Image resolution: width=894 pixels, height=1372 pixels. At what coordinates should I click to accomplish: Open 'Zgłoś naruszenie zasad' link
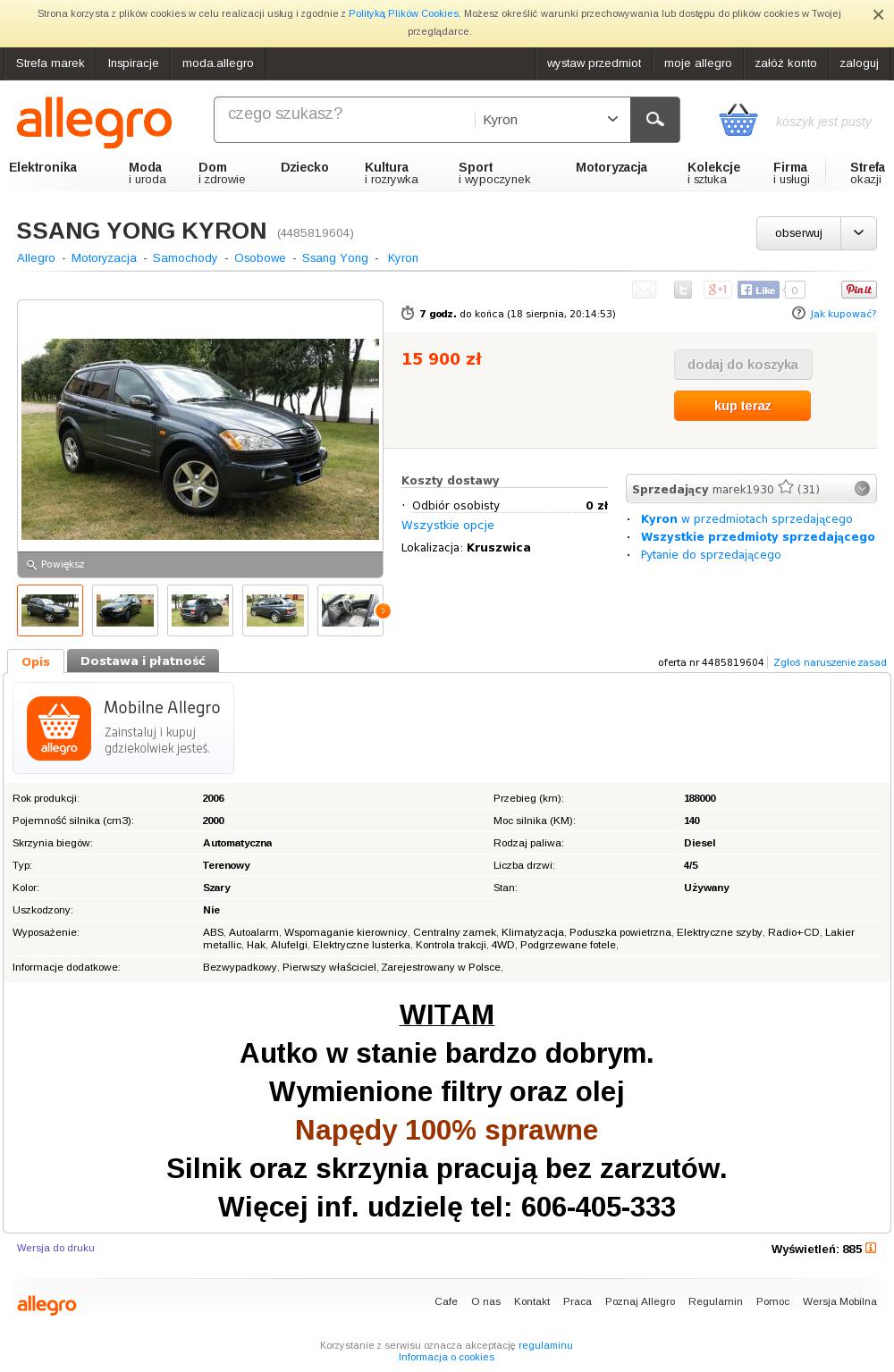coord(830,663)
